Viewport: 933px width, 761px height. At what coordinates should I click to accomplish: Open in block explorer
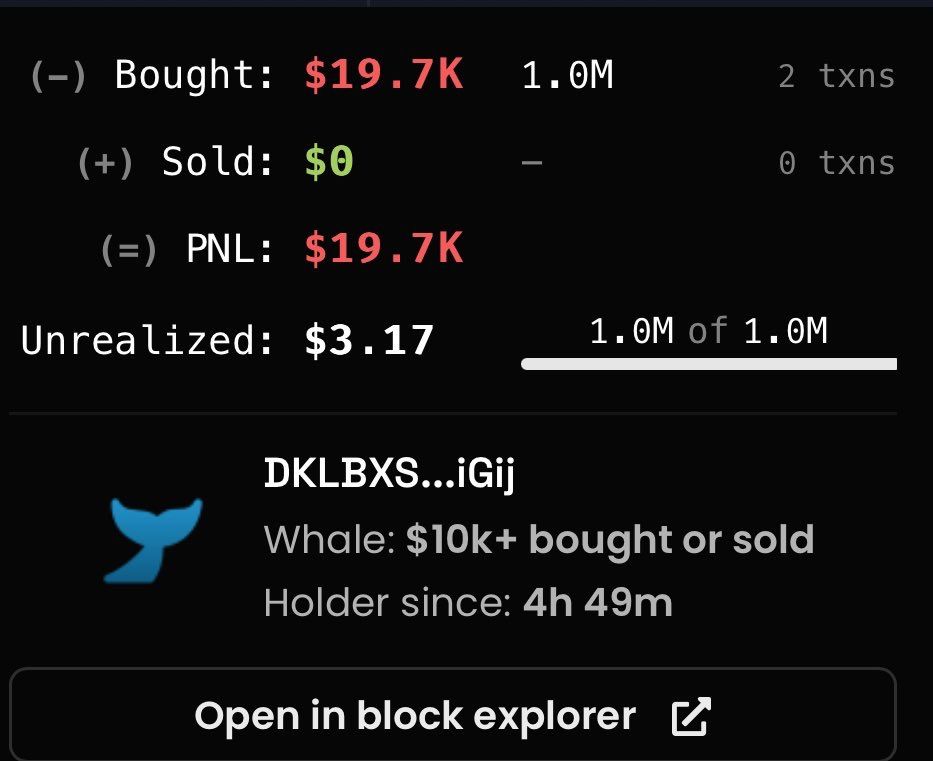coord(452,715)
